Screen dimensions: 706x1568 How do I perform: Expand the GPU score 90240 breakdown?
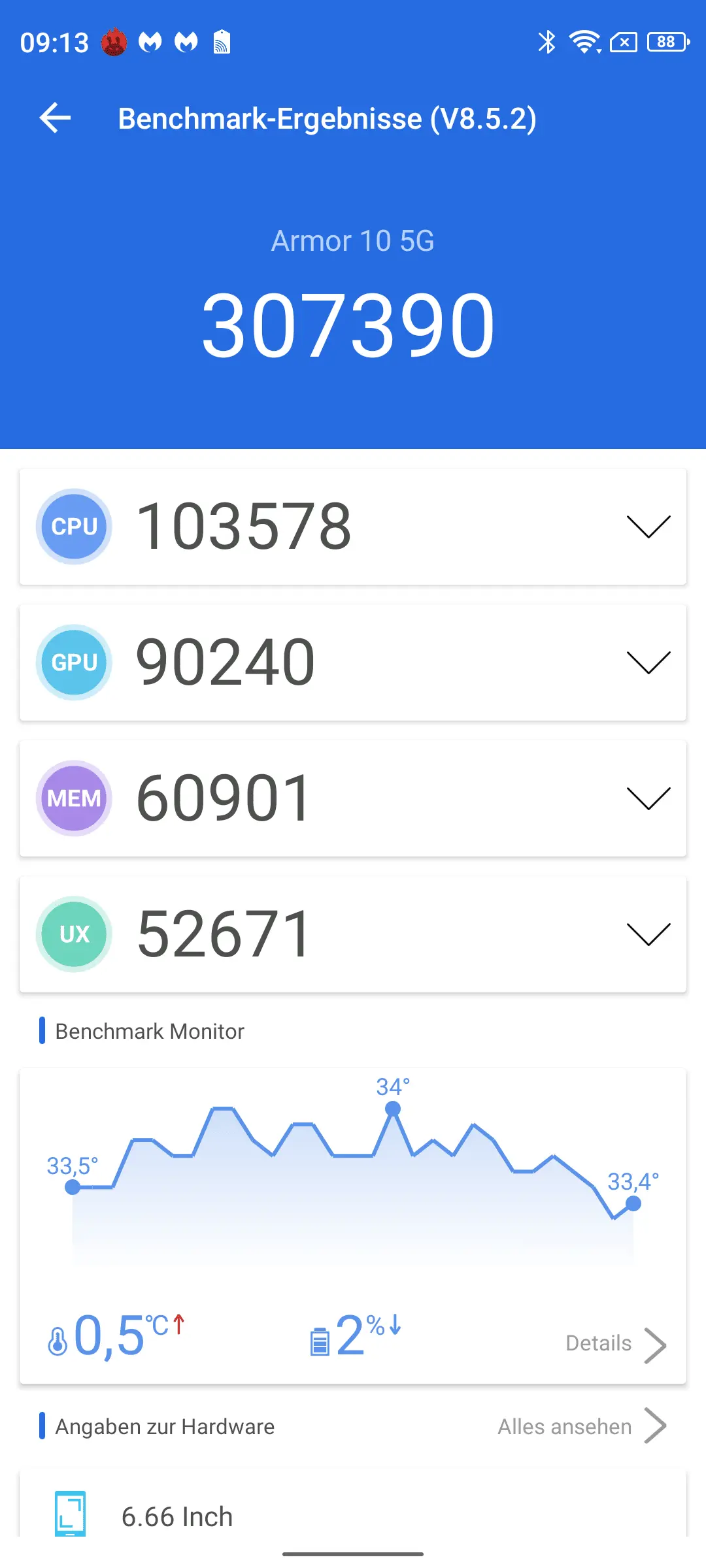[353, 662]
